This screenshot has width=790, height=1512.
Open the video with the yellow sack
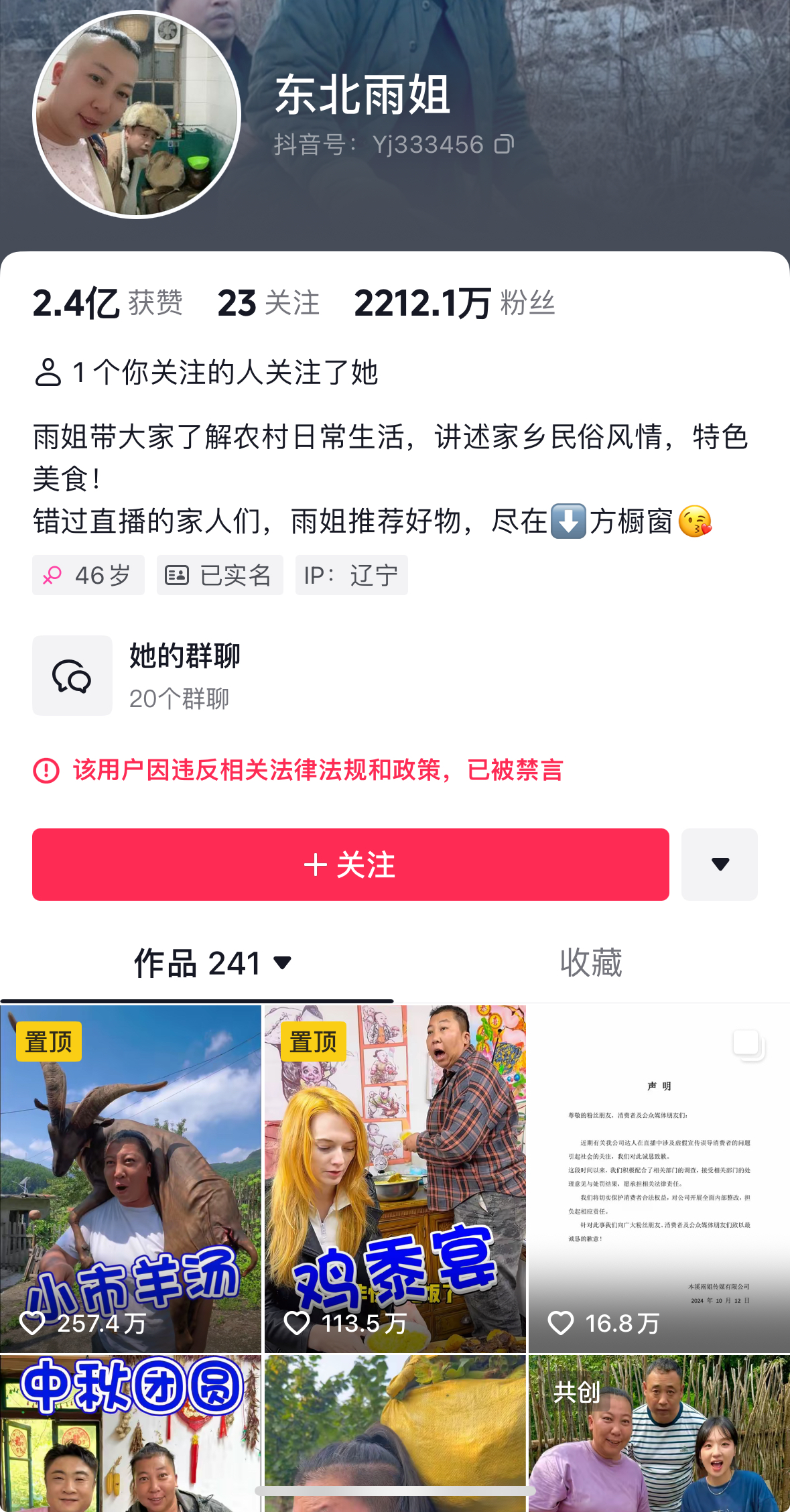(x=395, y=1421)
